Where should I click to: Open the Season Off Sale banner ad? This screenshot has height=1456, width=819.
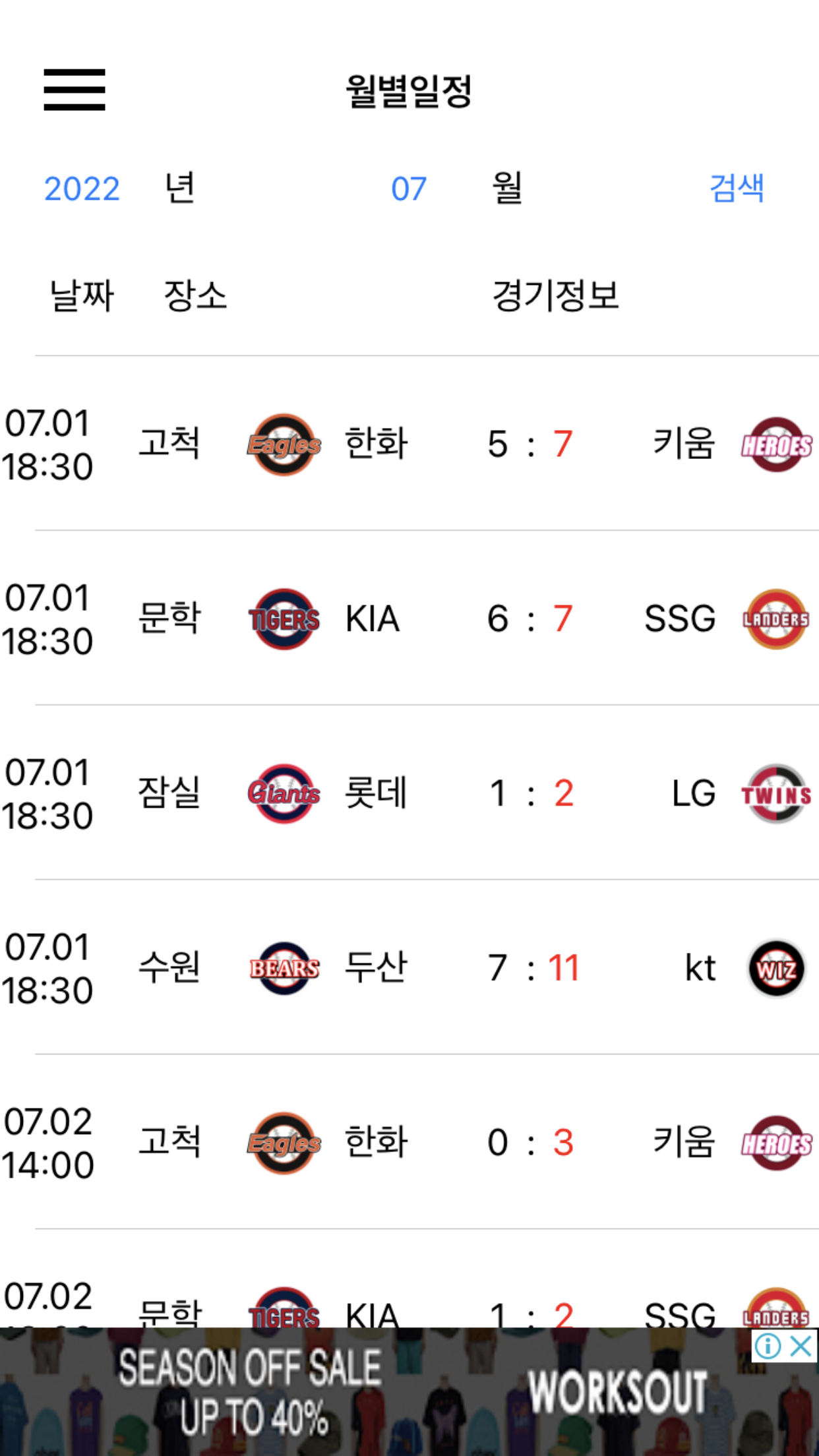409,1392
